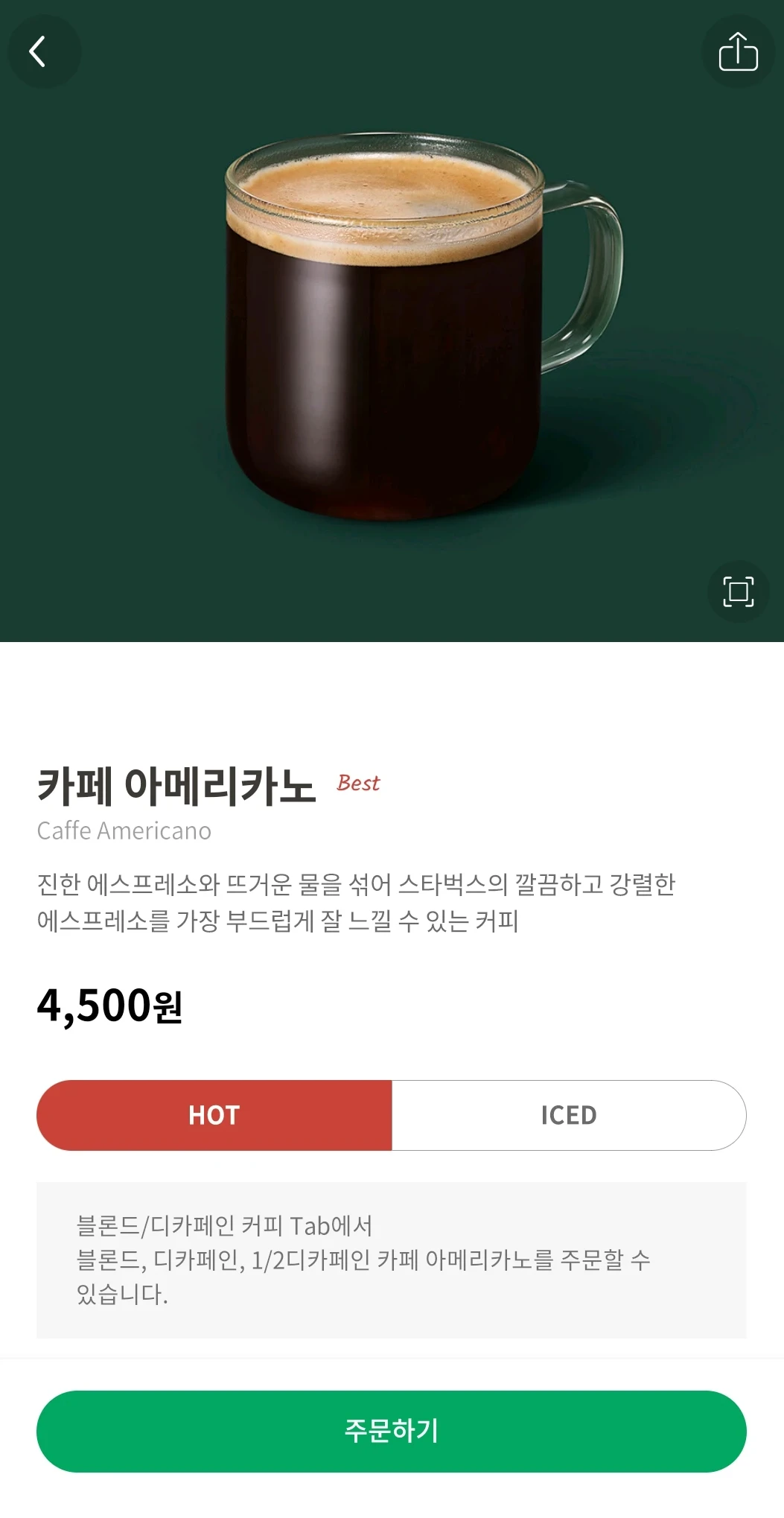Screen dimensions: 784x1518
Task: Tap the fullscreen frame icon below the mug
Action: tap(738, 591)
